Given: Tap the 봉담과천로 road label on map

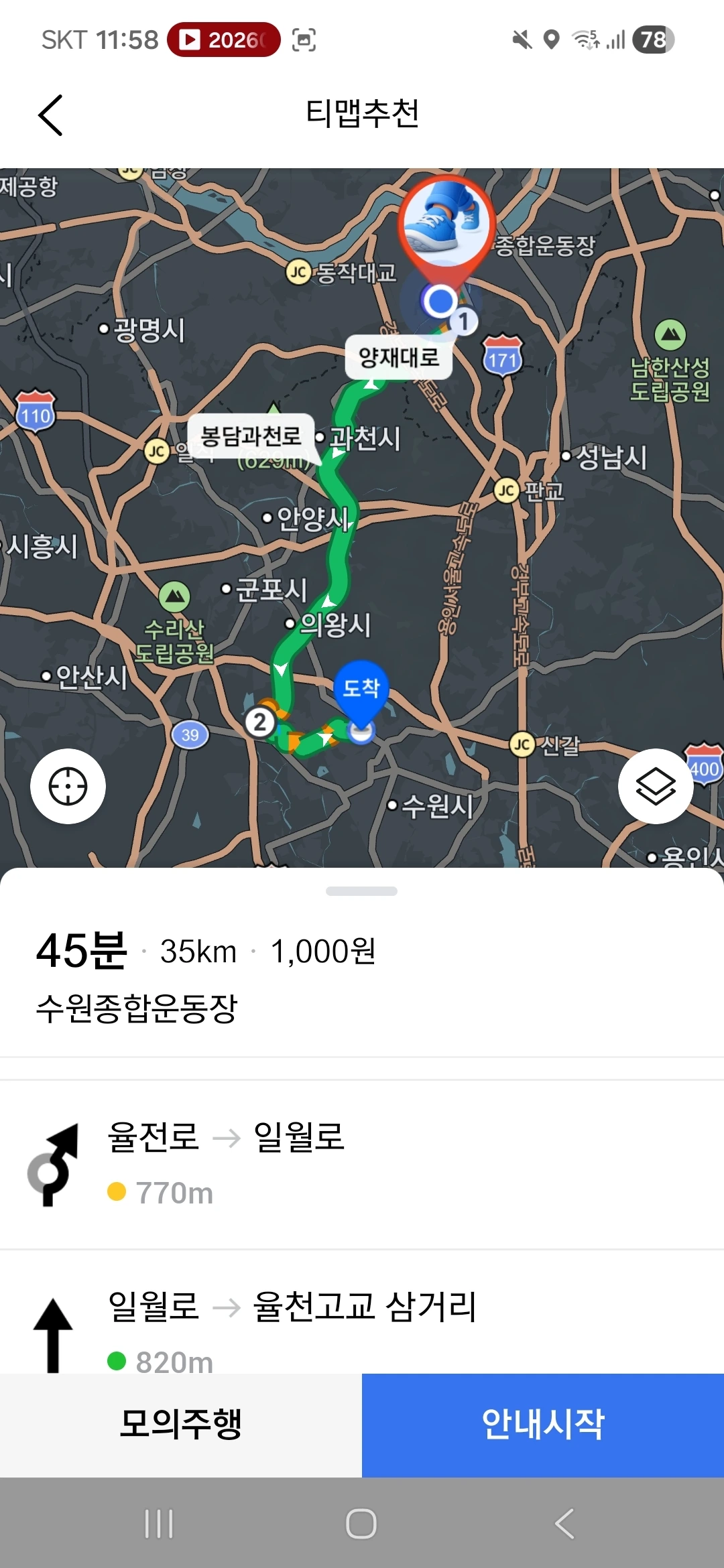Looking at the screenshot, I should tap(251, 436).
